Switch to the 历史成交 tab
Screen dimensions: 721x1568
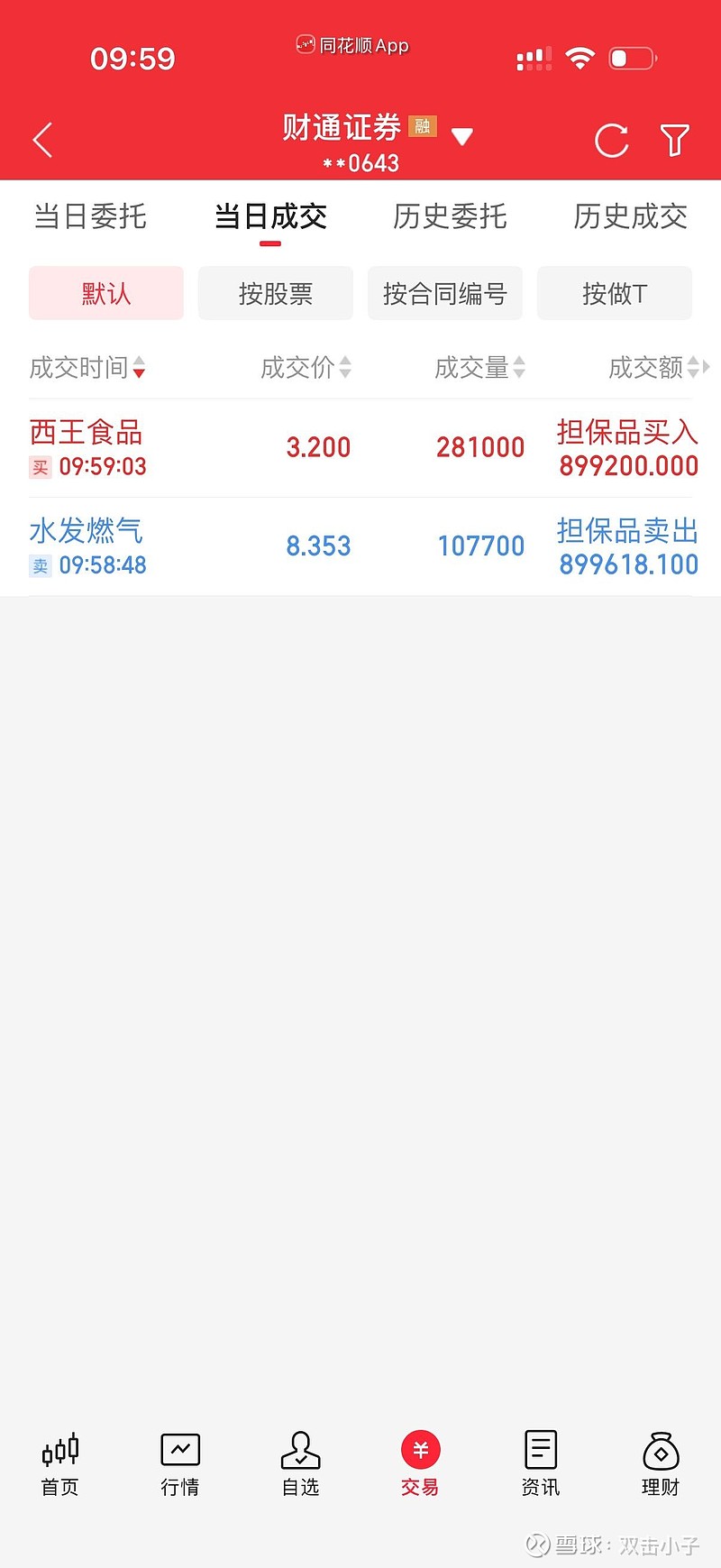tap(630, 216)
